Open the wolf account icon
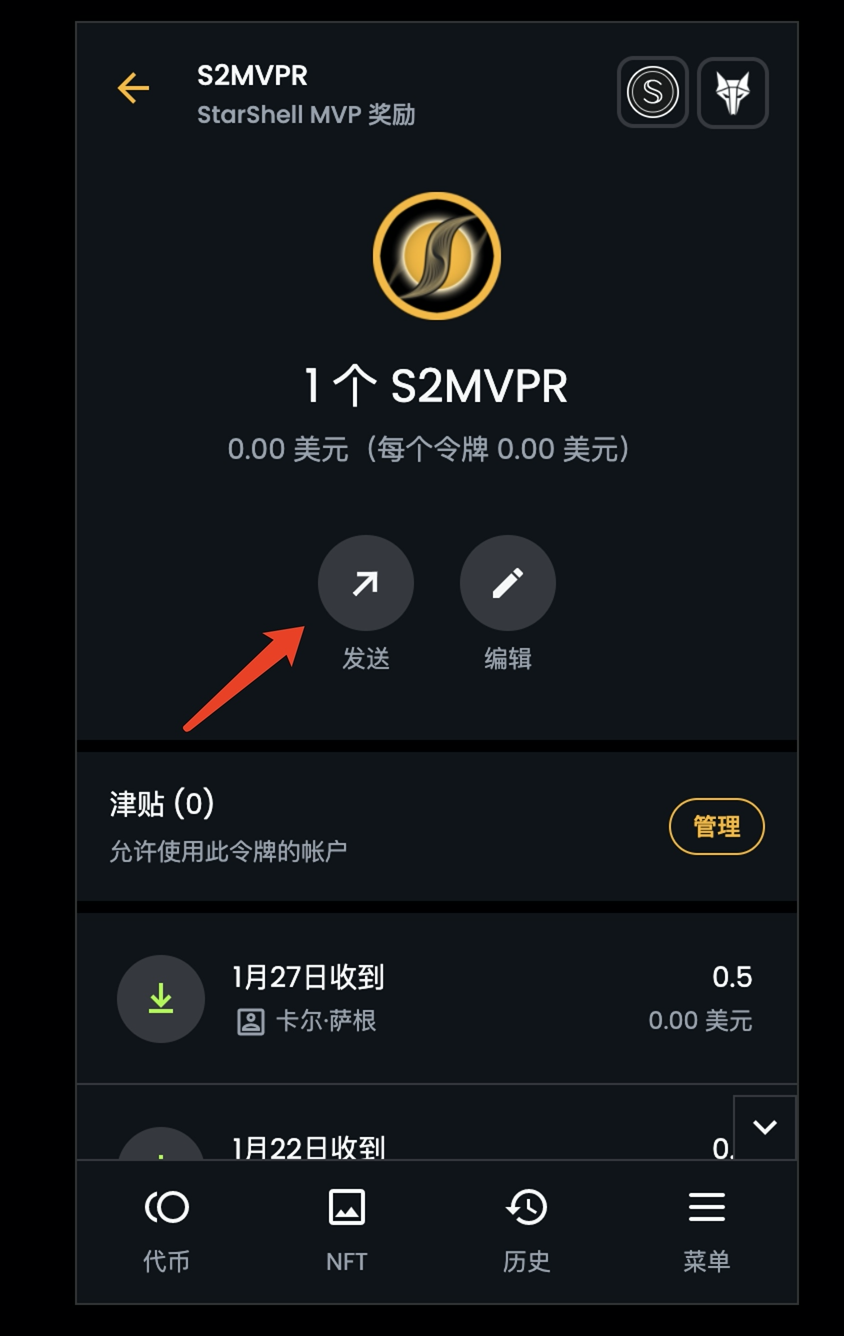Image resolution: width=844 pixels, height=1336 pixels. [732, 93]
